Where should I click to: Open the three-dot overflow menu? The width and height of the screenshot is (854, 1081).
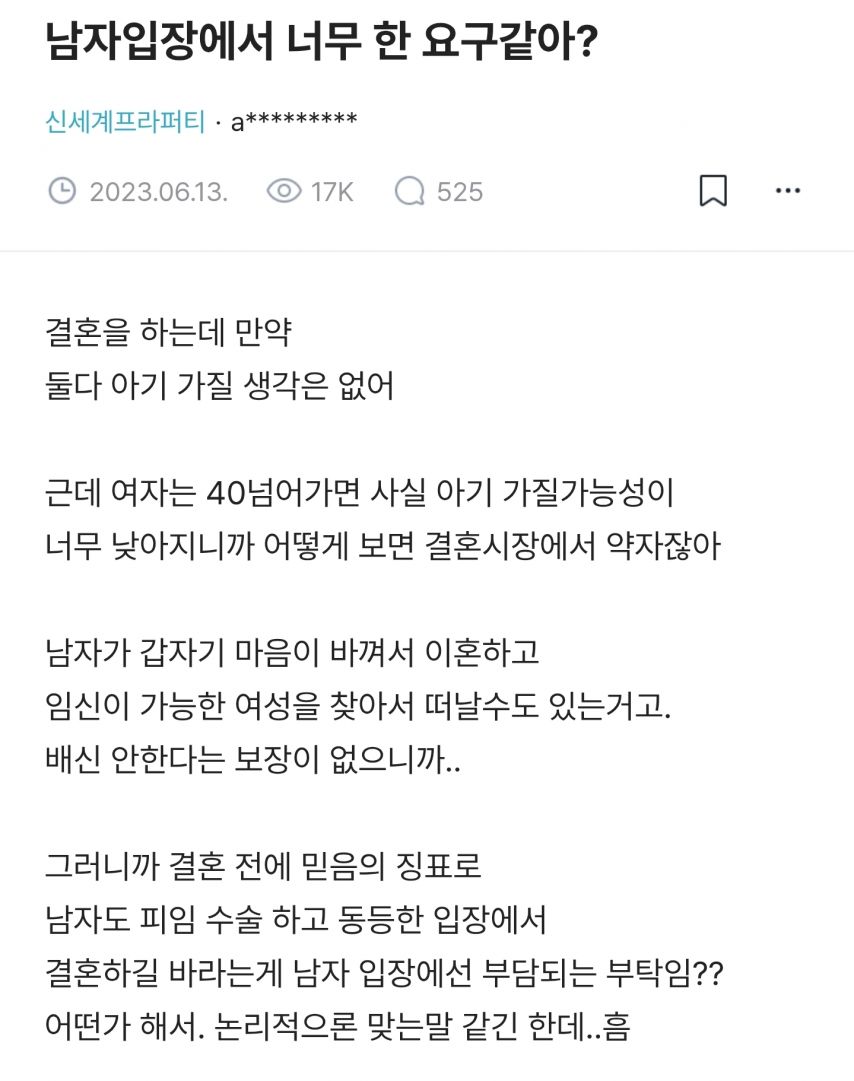coord(788,191)
